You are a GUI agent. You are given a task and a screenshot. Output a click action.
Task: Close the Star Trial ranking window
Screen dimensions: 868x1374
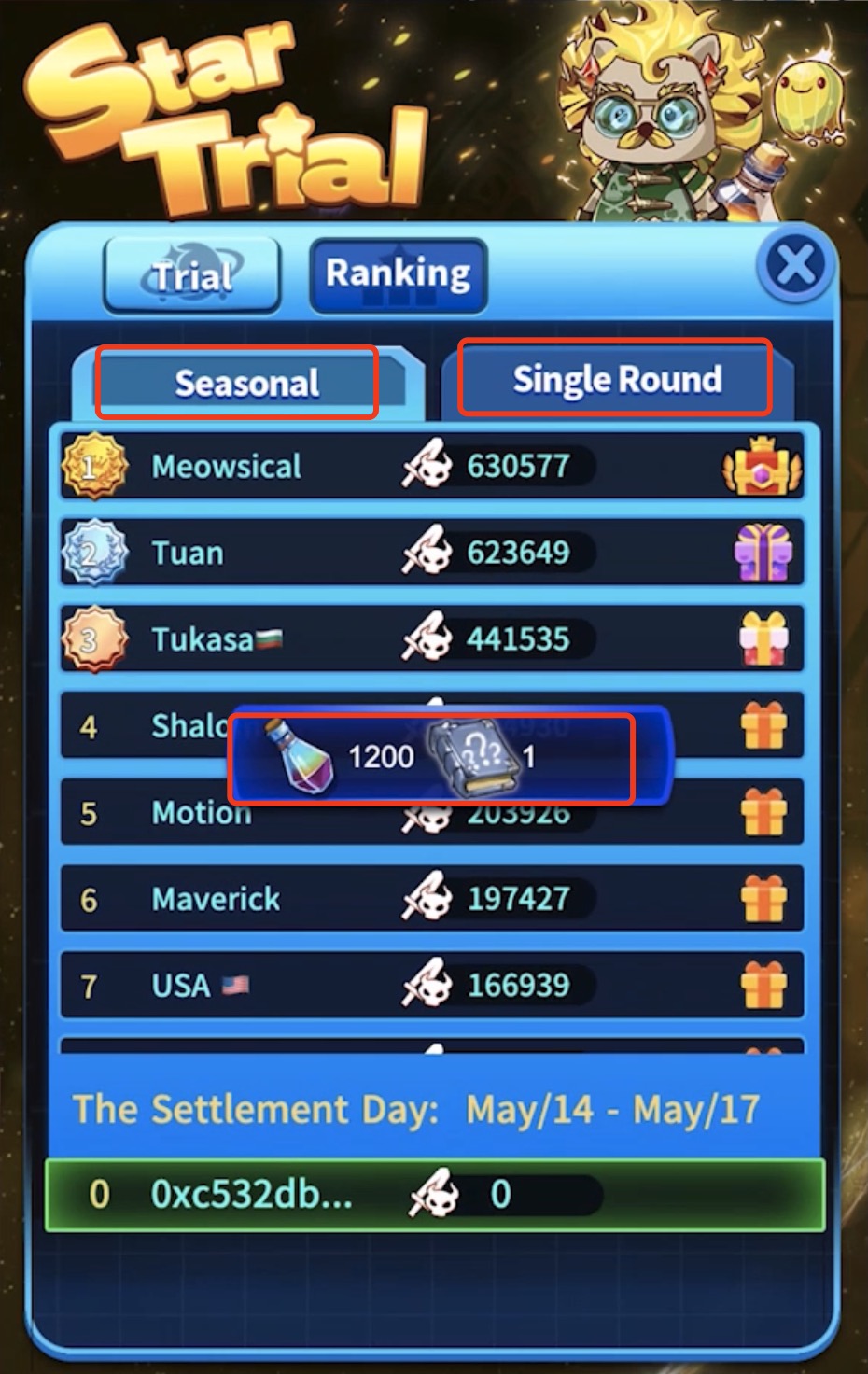coord(795,266)
